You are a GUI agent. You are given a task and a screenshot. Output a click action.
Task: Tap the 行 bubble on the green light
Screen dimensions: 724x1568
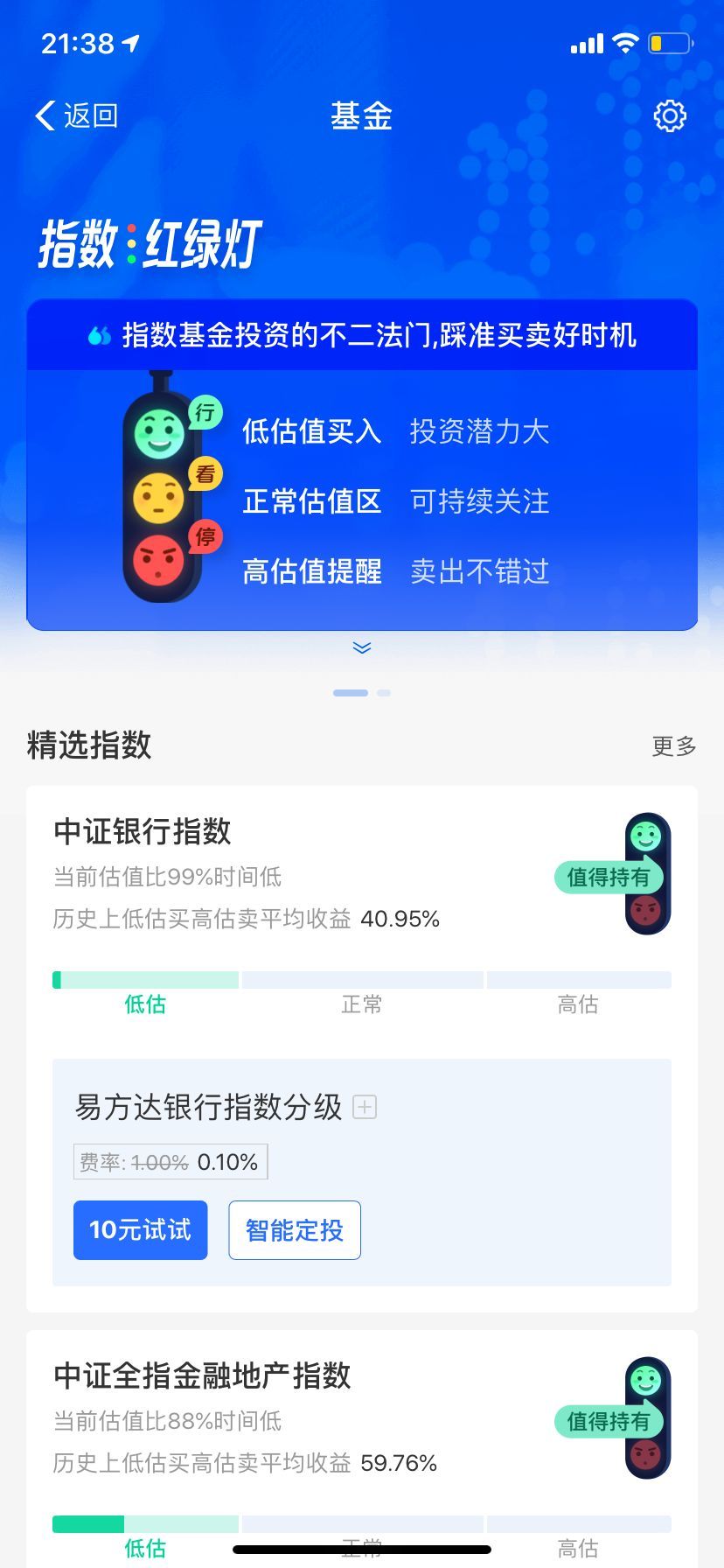(204, 412)
